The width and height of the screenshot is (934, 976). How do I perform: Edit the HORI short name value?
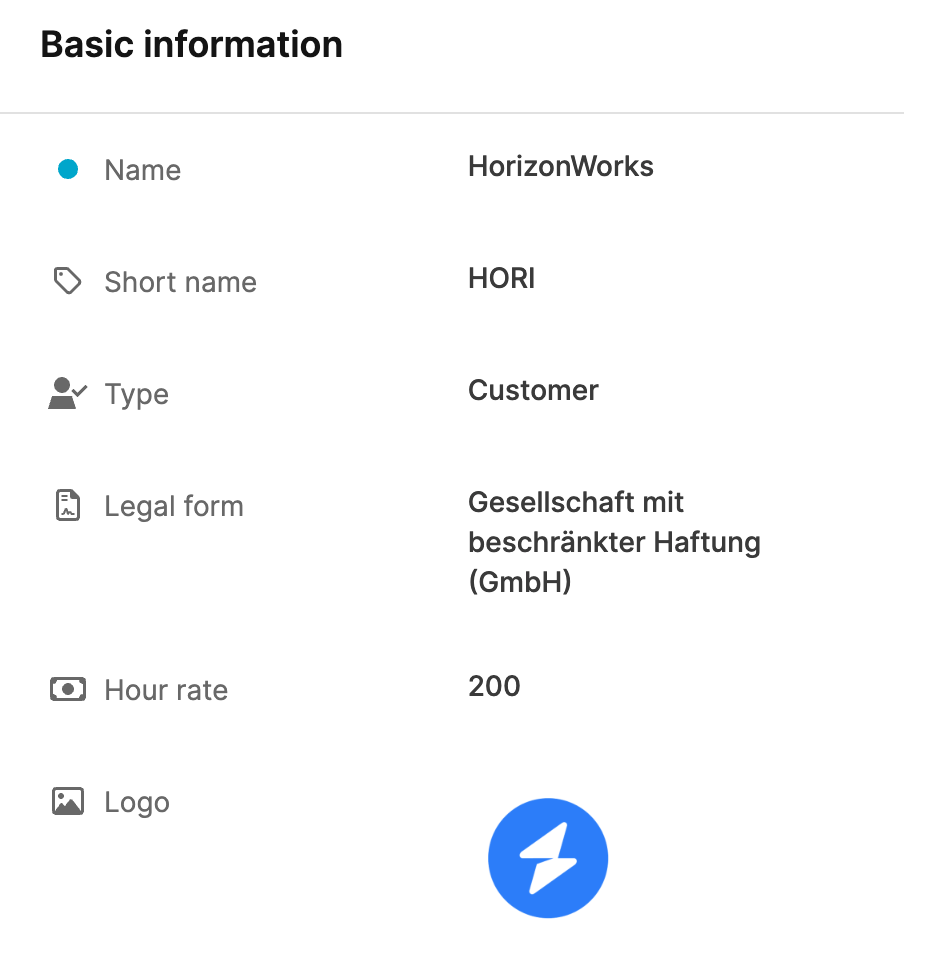[501, 279]
